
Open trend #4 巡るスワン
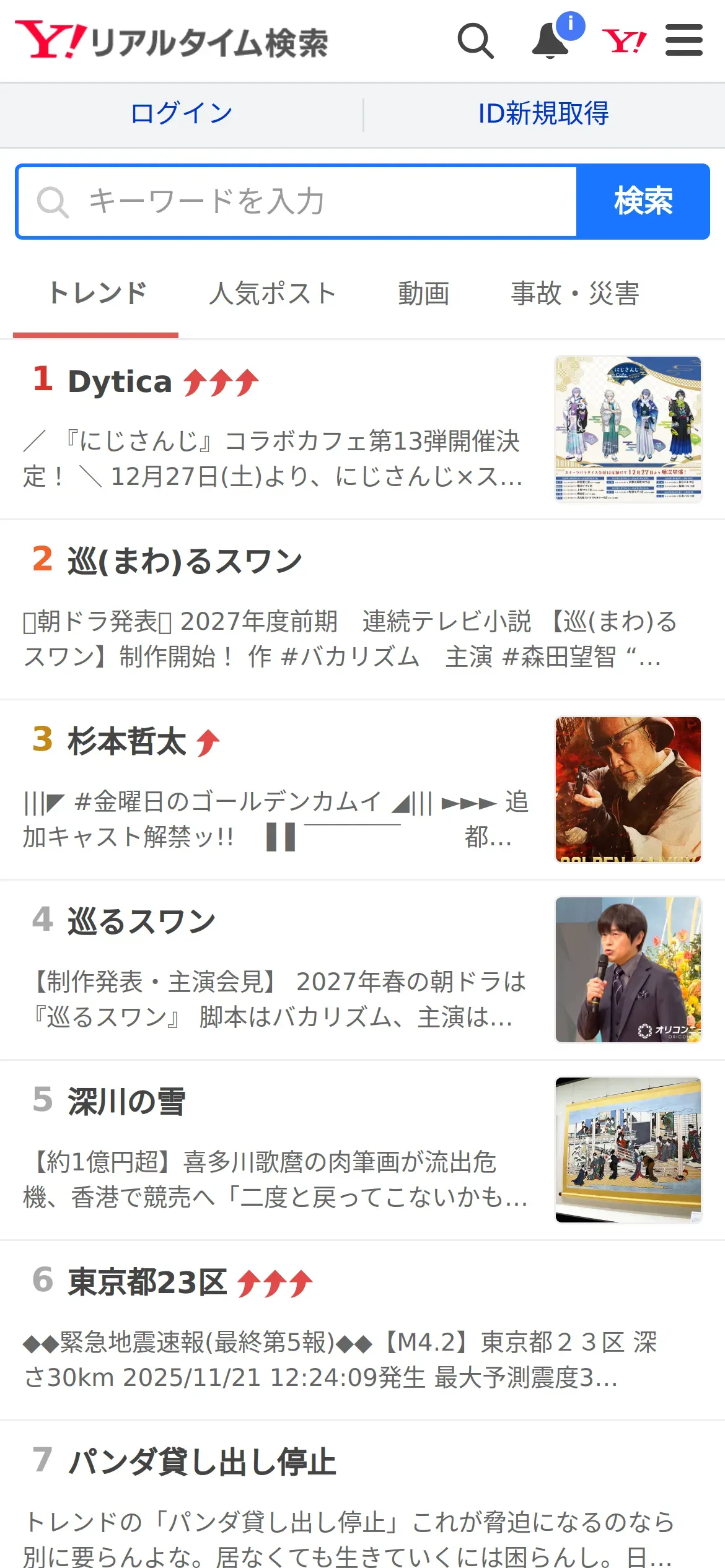[141, 921]
